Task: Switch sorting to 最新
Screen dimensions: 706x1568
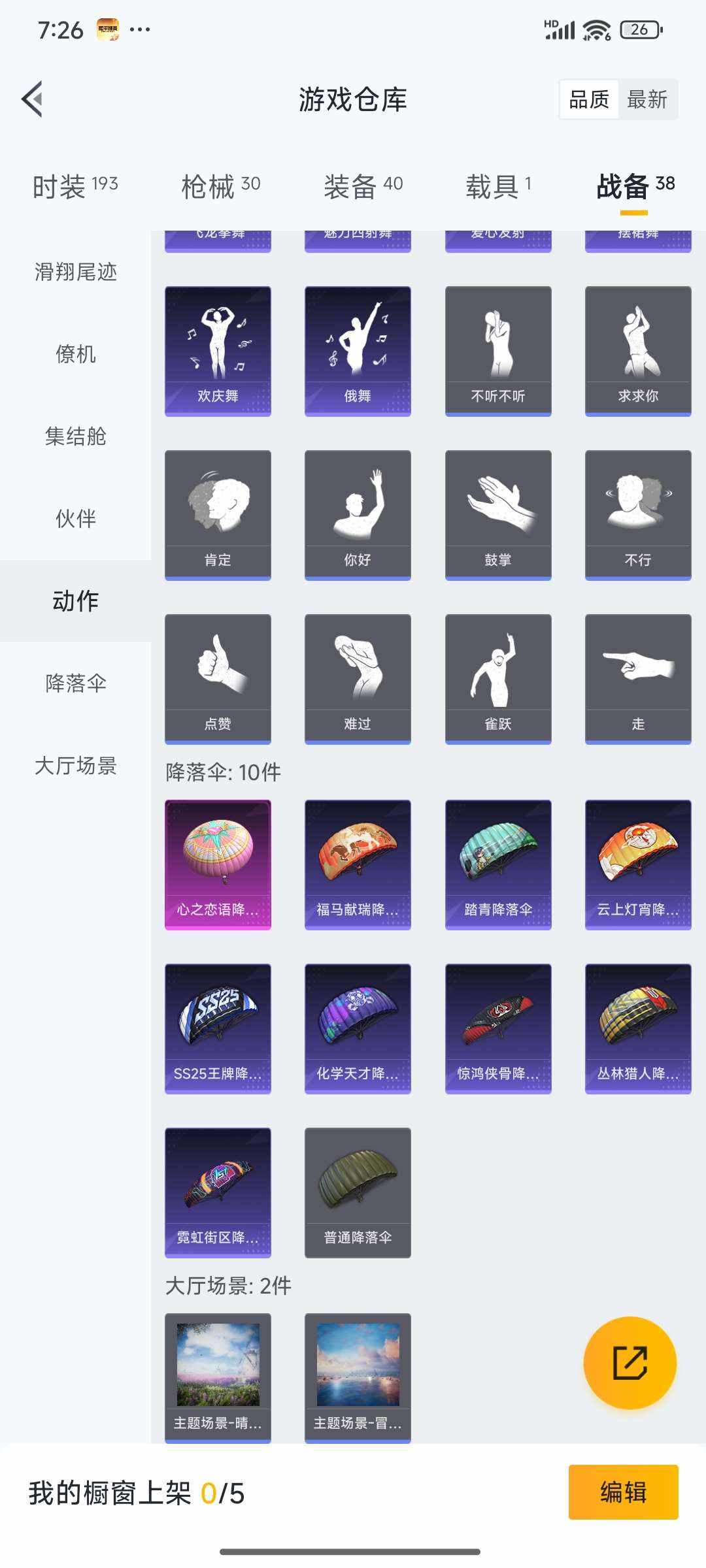Action: (x=649, y=99)
